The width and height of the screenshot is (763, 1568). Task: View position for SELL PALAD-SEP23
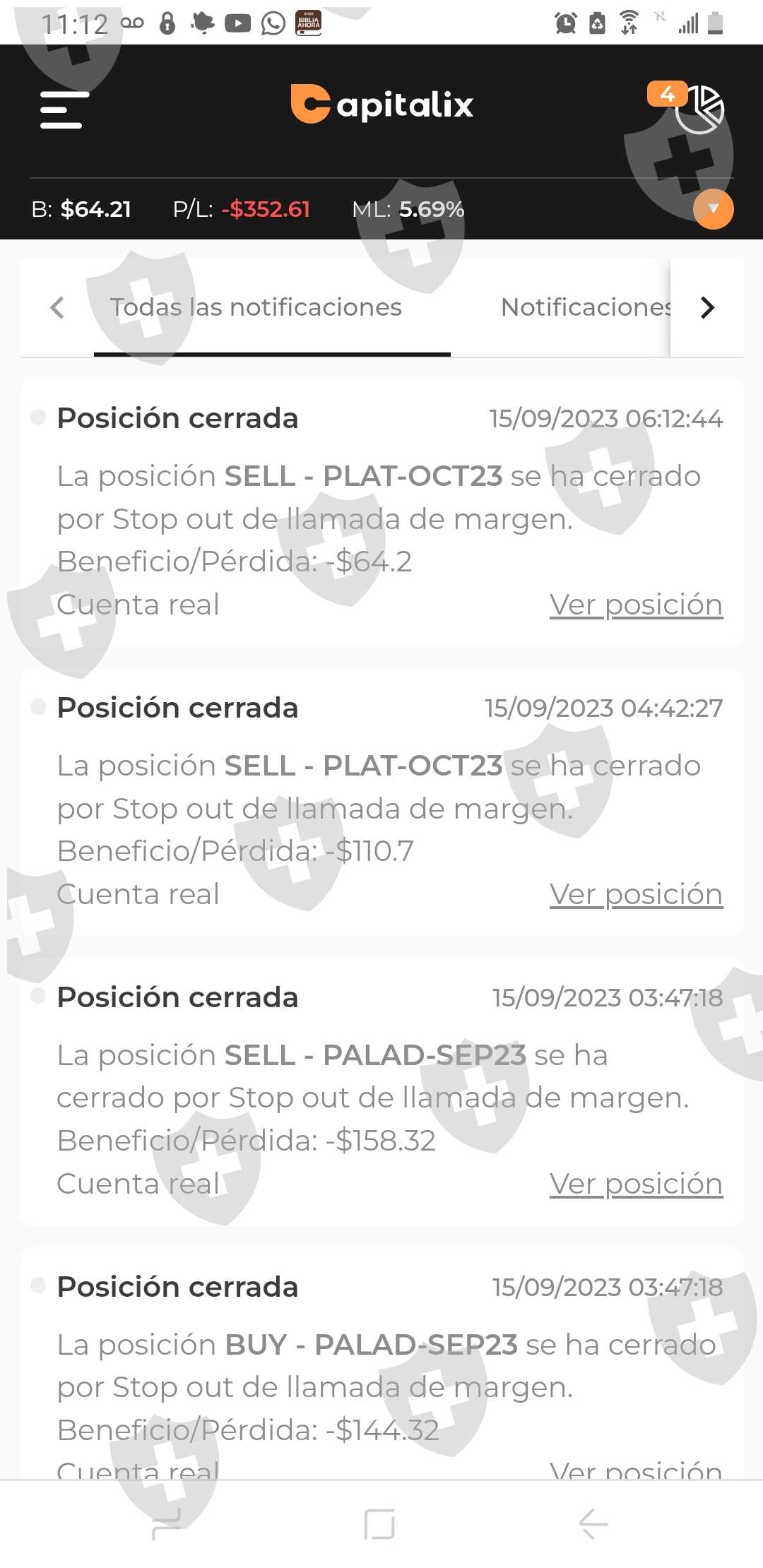point(636,1184)
